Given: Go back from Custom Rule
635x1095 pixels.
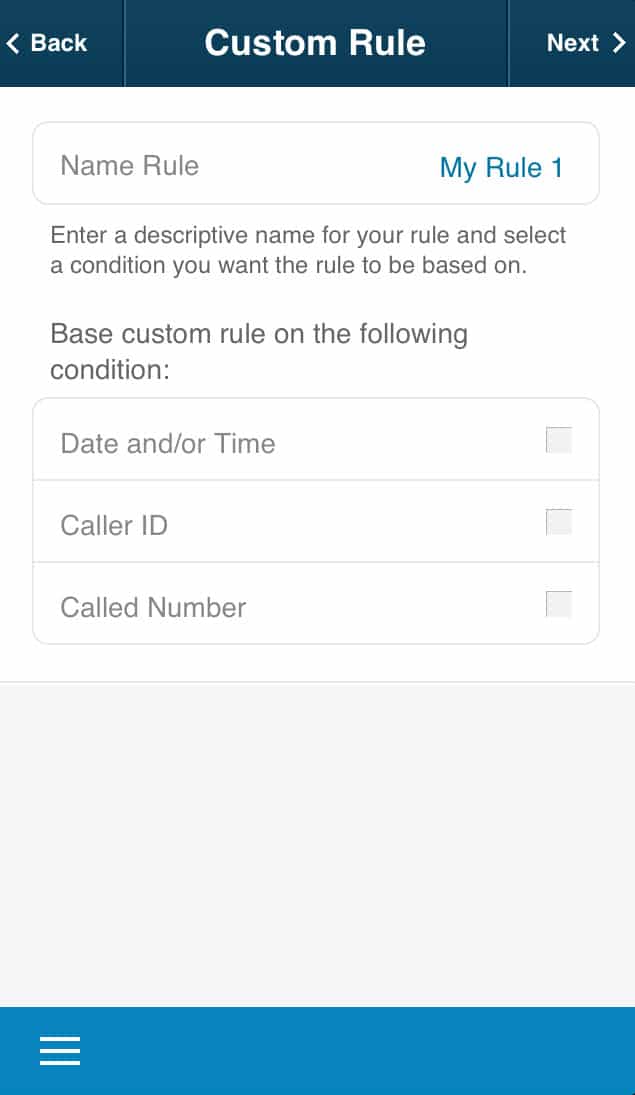Looking at the screenshot, I should point(48,43).
